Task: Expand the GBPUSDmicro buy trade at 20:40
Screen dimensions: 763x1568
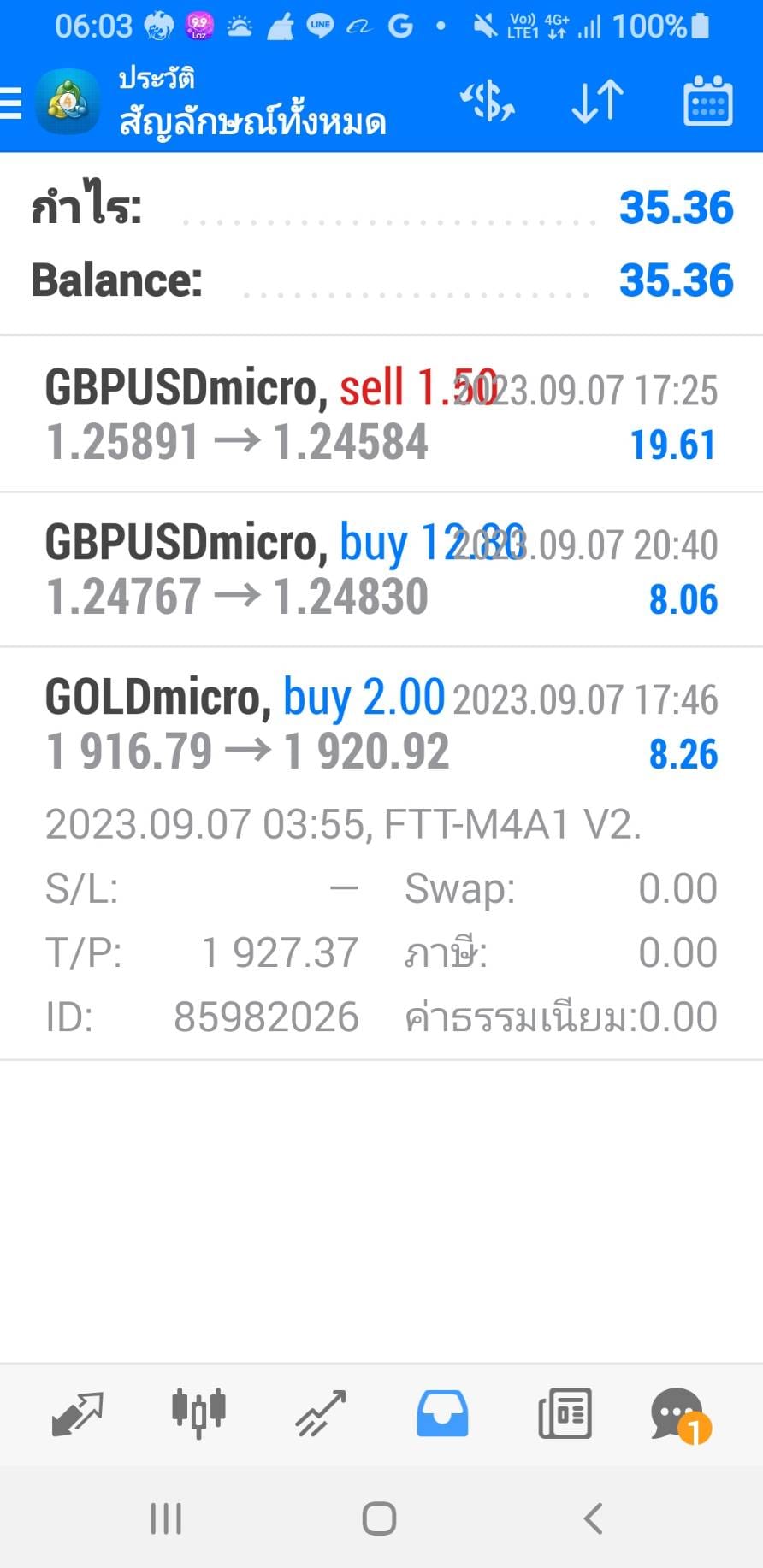Action: coord(381,569)
